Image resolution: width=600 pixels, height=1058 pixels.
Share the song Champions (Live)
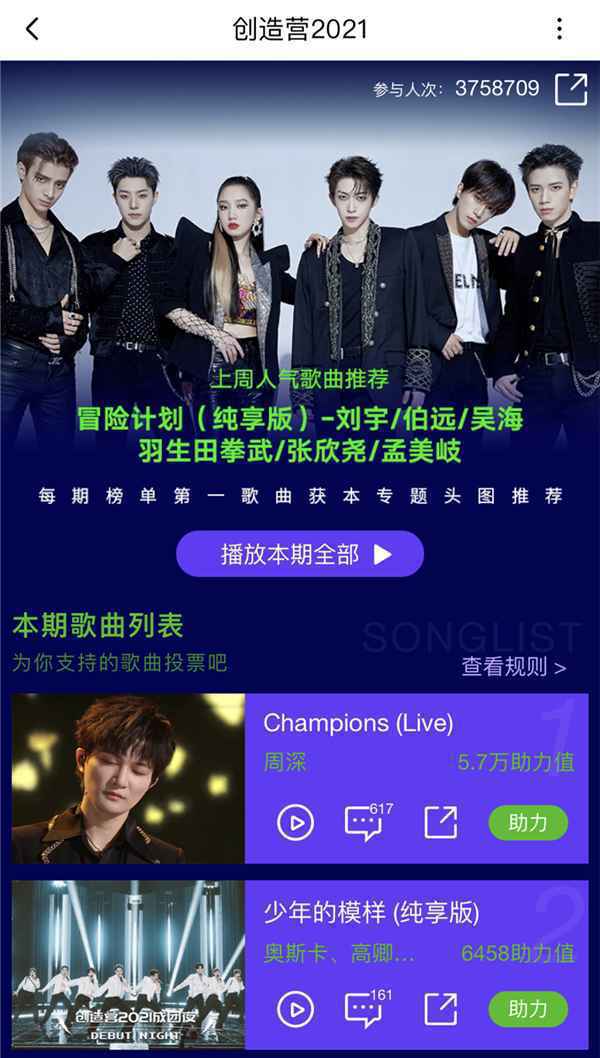tap(440, 823)
